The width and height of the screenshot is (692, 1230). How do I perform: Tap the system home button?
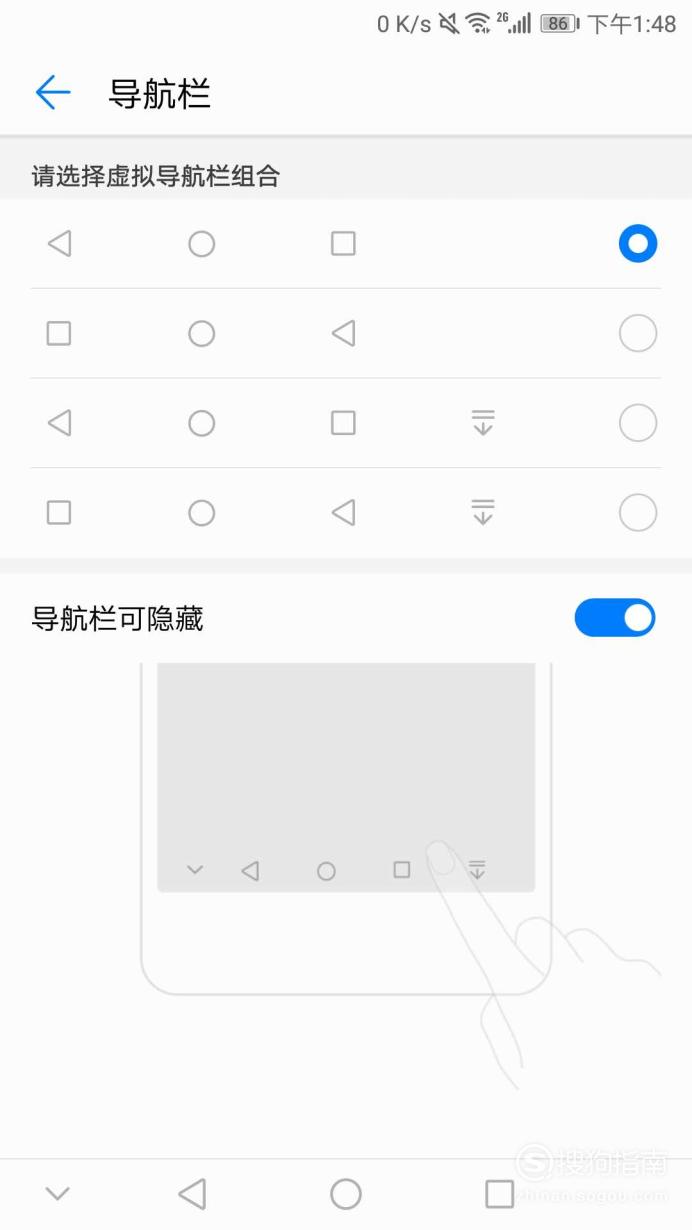point(346,1193)
